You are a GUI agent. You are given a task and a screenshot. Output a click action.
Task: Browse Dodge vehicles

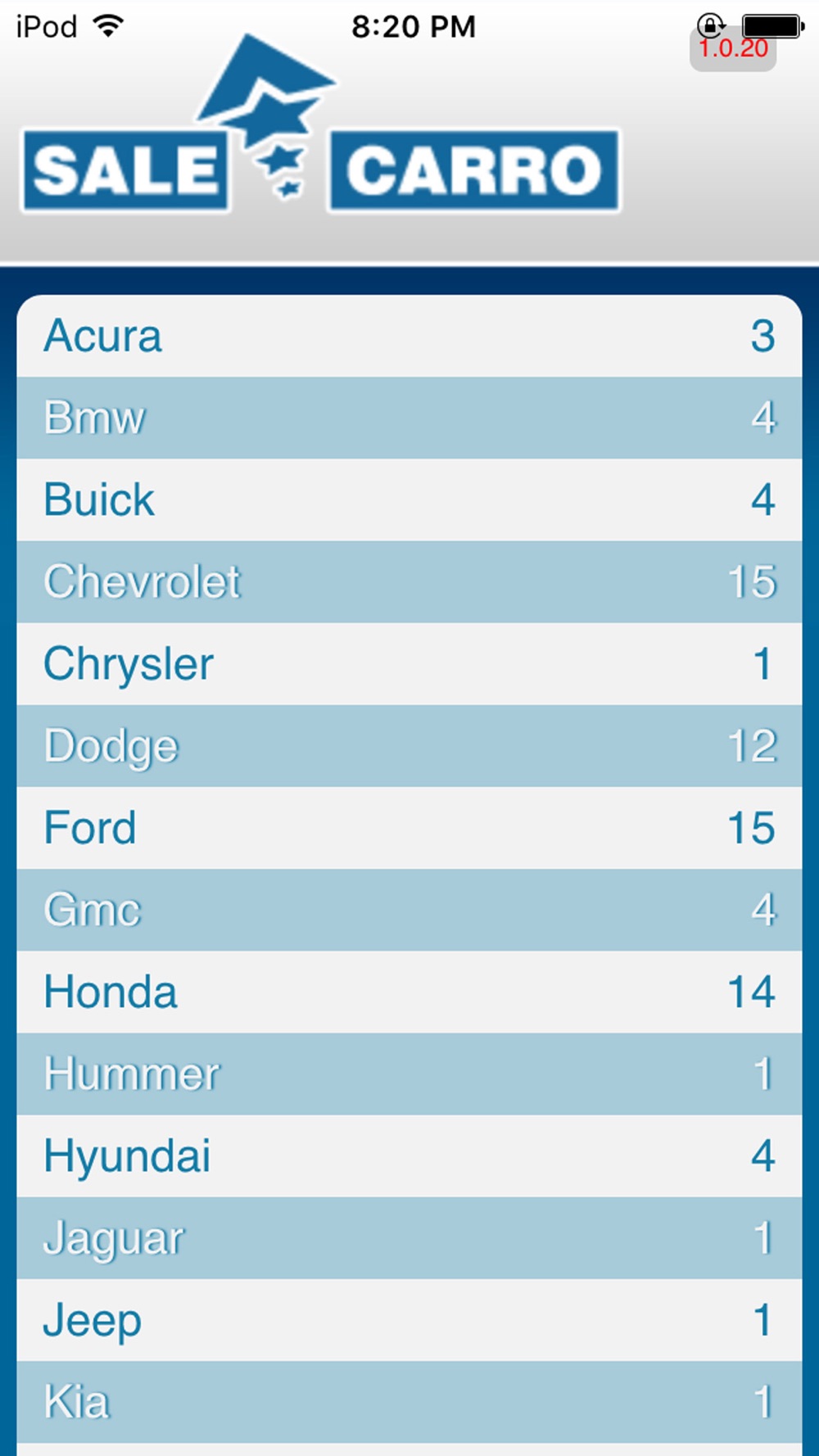click(409, 746)
